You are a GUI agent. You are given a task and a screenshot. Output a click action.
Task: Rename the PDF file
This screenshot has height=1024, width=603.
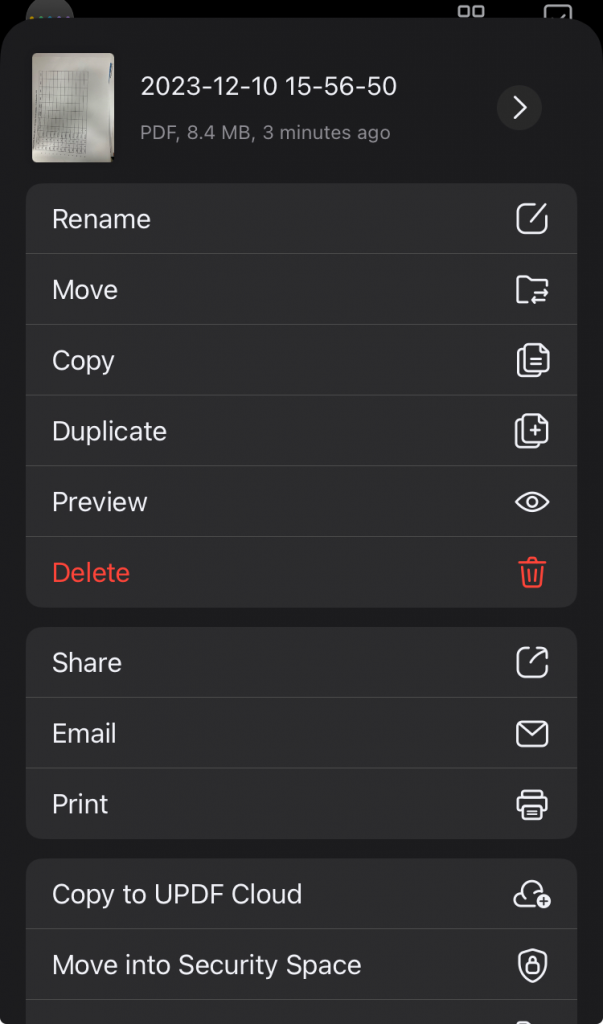pyautogui.click(x=300, y=219)
